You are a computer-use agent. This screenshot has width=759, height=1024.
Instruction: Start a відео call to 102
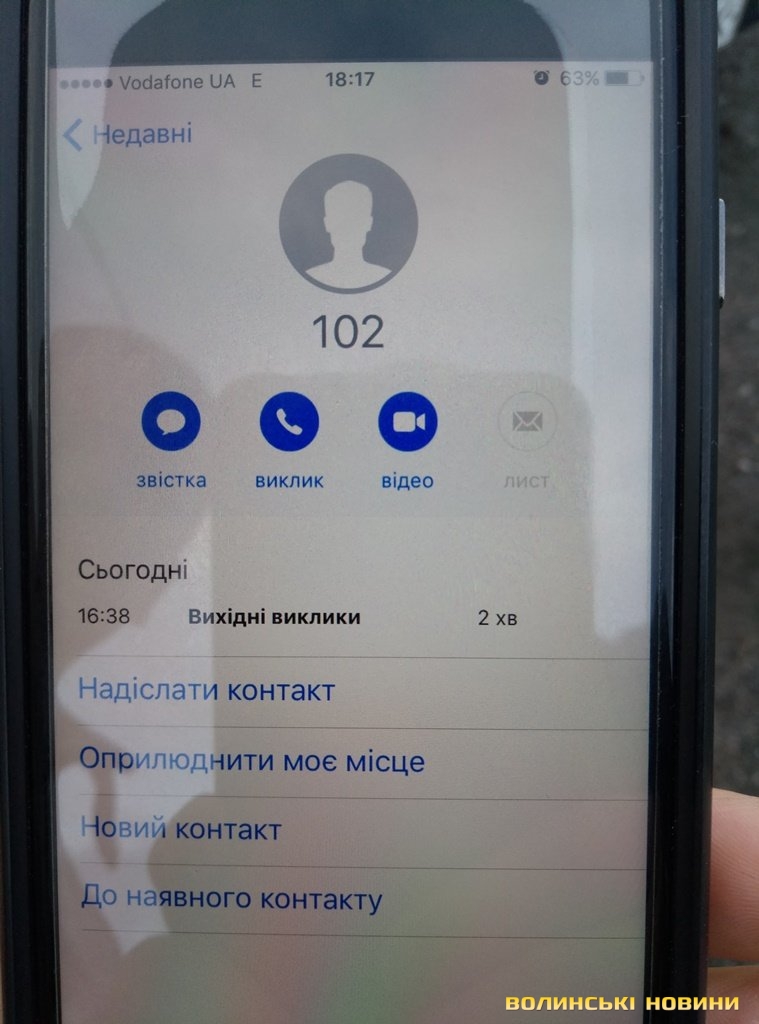point(407,423)
